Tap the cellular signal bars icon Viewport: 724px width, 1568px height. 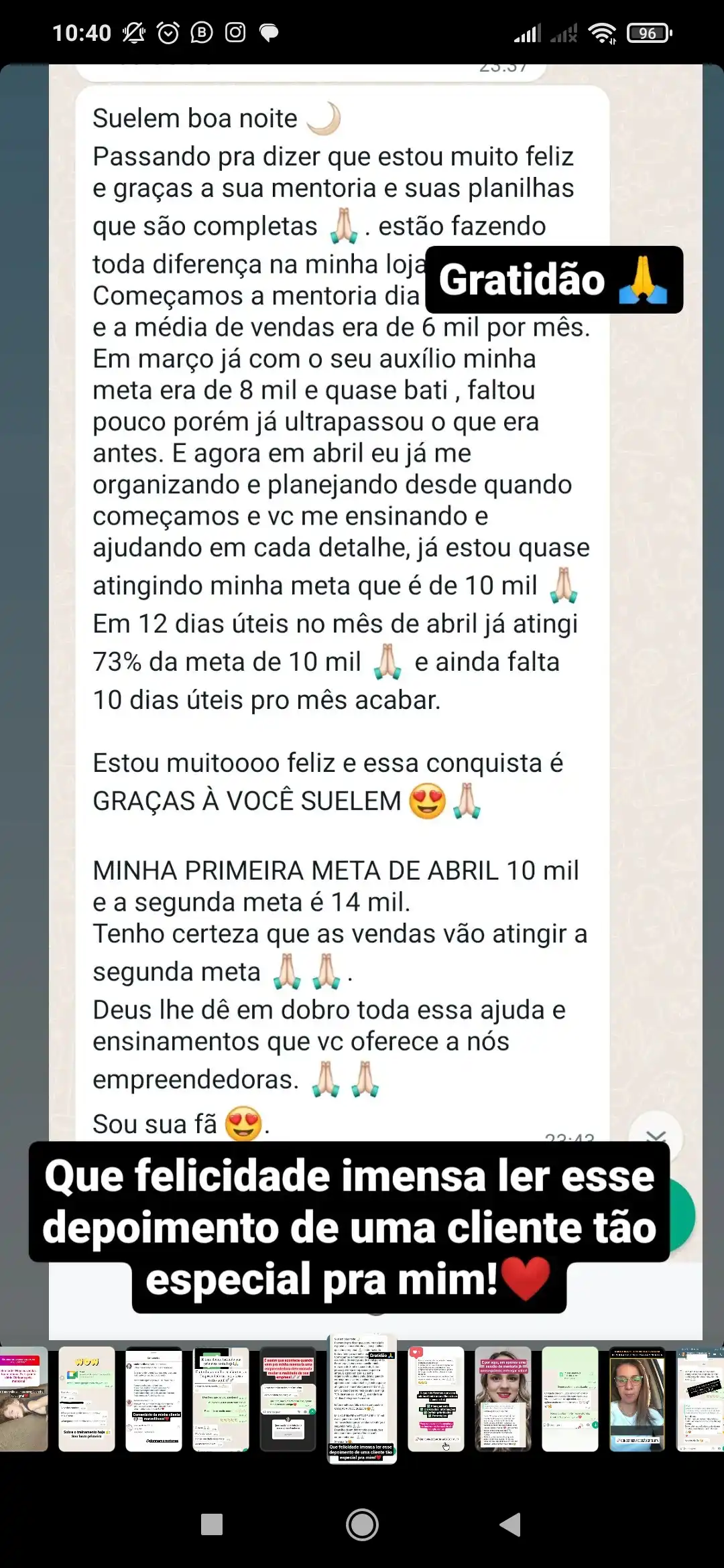[x=528, y=32]
